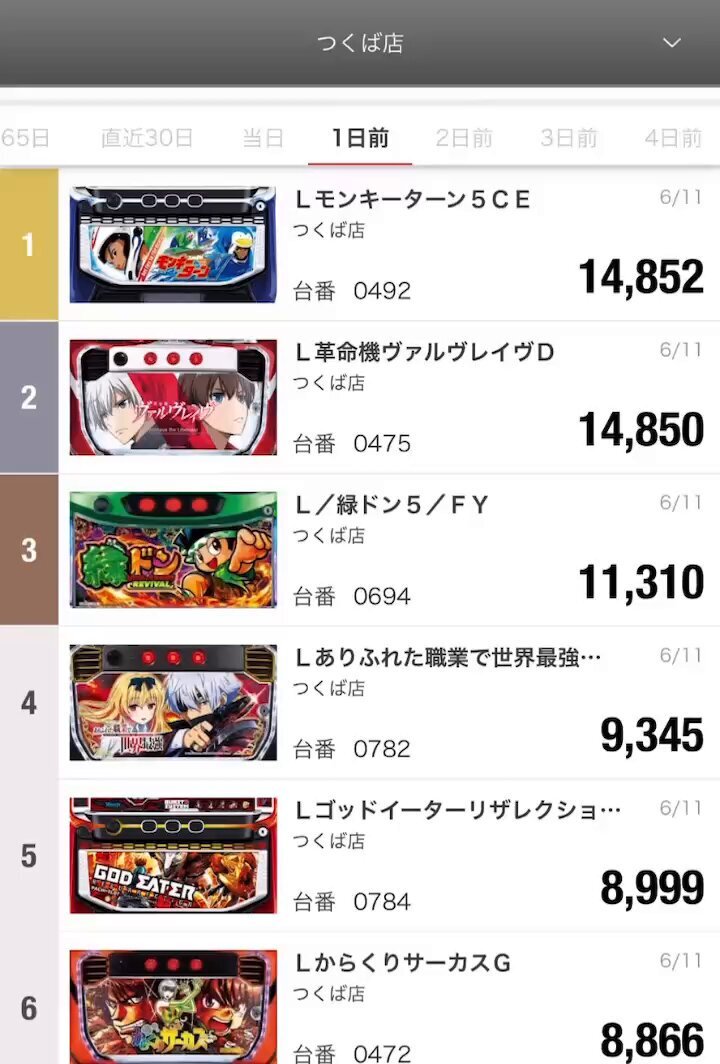The image size is (720, 1064).
Task: Switch to the 2日前 tab
Action: [x=464, y=138]
